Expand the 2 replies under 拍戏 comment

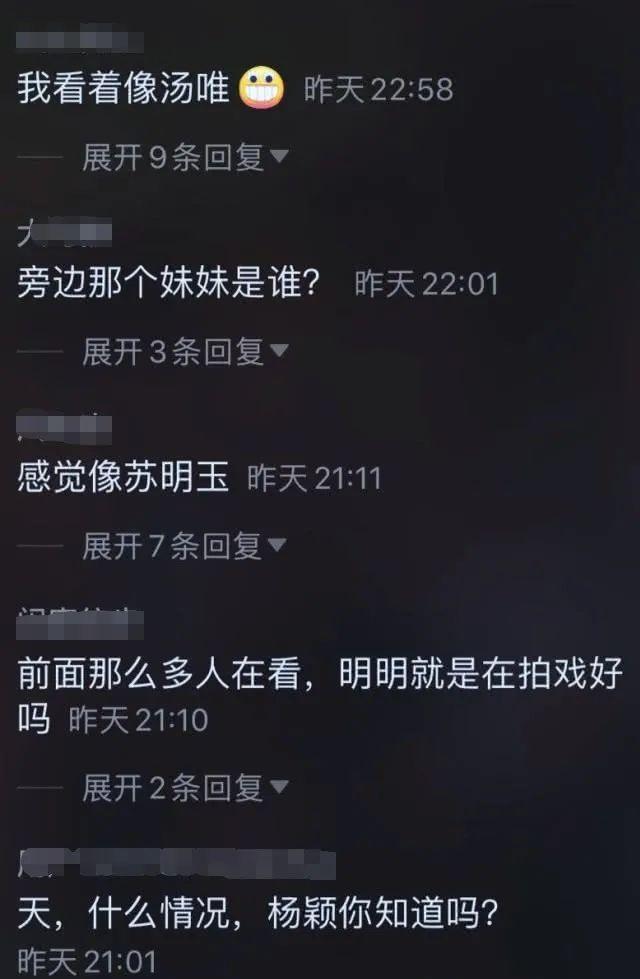point(185,788)
